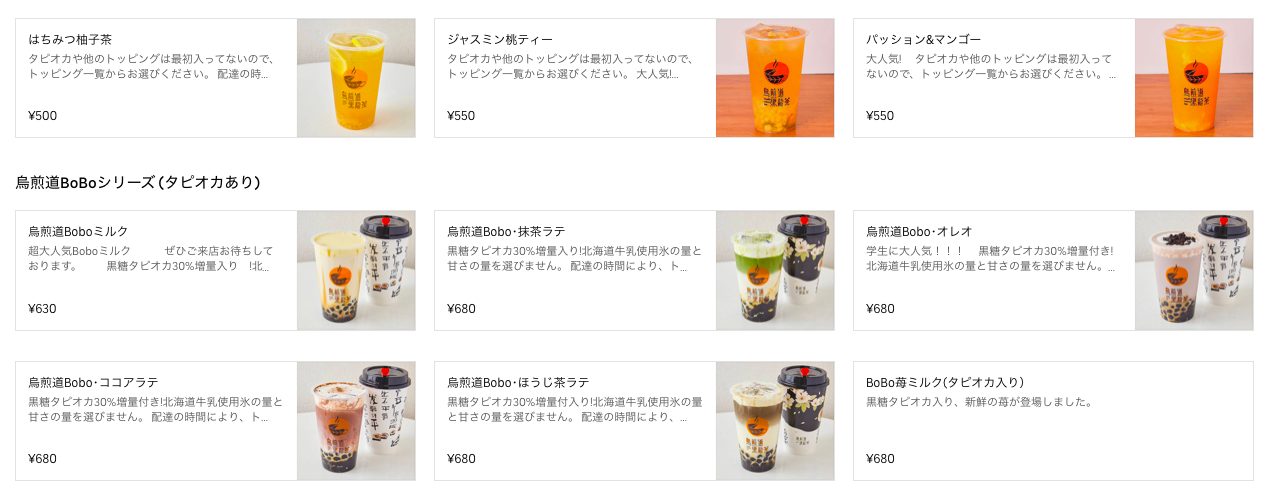Select BoBo苺ミルク(タピオカ入り) item
Viewport: 1271px width, 496px height.
[x=1053, y=421]
